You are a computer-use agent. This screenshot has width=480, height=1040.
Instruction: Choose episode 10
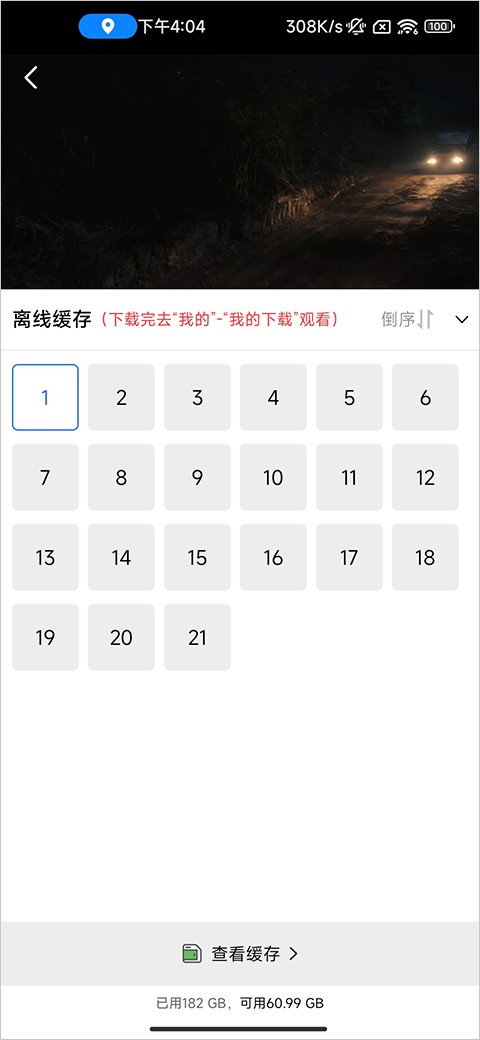[273, 478]
